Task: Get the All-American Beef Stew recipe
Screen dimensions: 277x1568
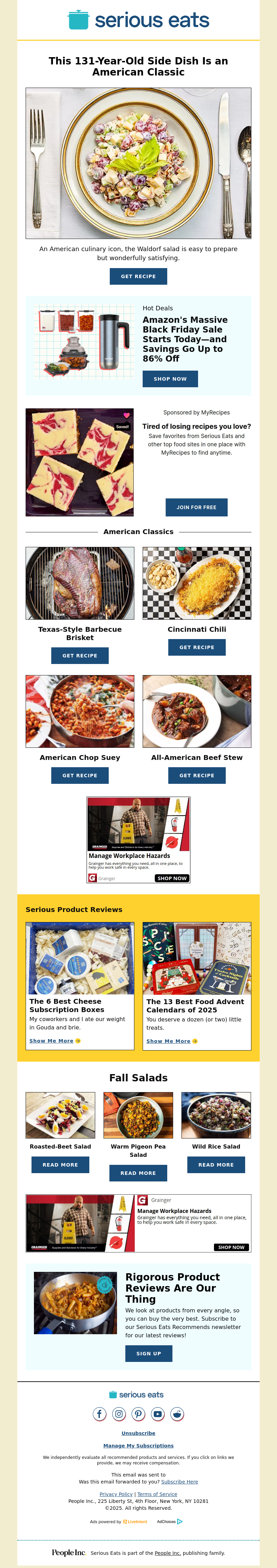Action: [x=197, y=776]
